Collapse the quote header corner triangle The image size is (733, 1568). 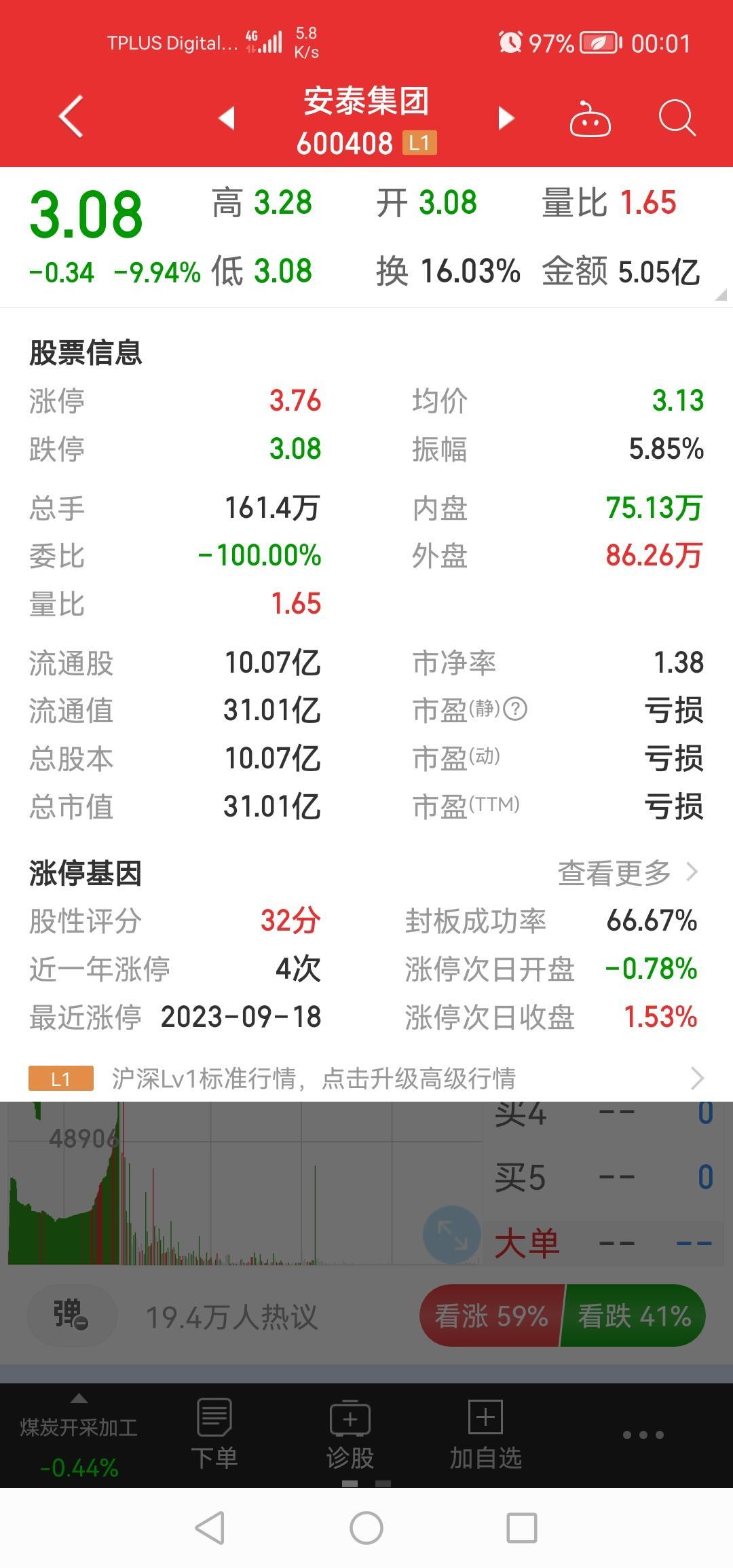point(721,295)
